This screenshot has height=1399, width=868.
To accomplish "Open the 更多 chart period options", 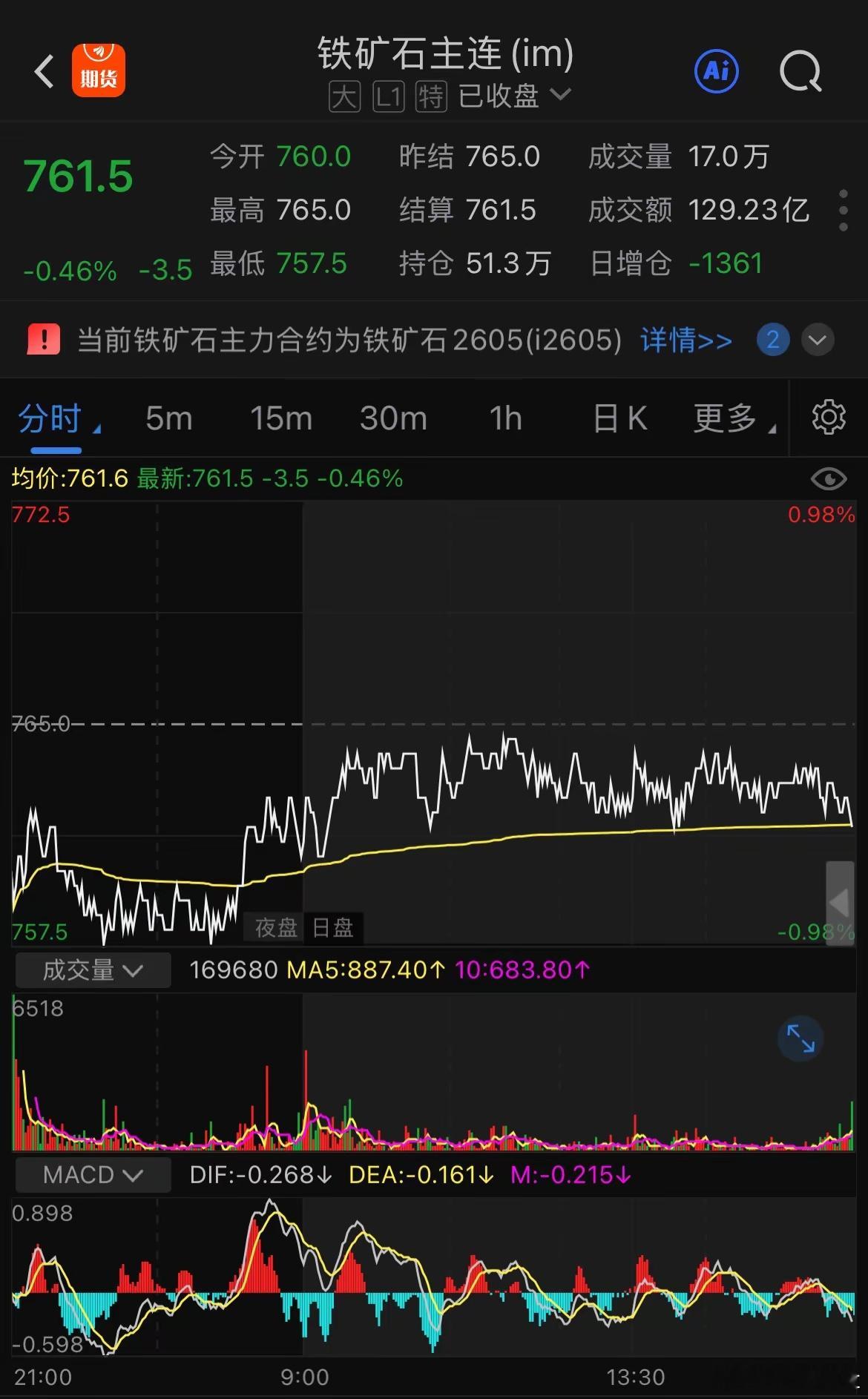I will pos(731,418).
